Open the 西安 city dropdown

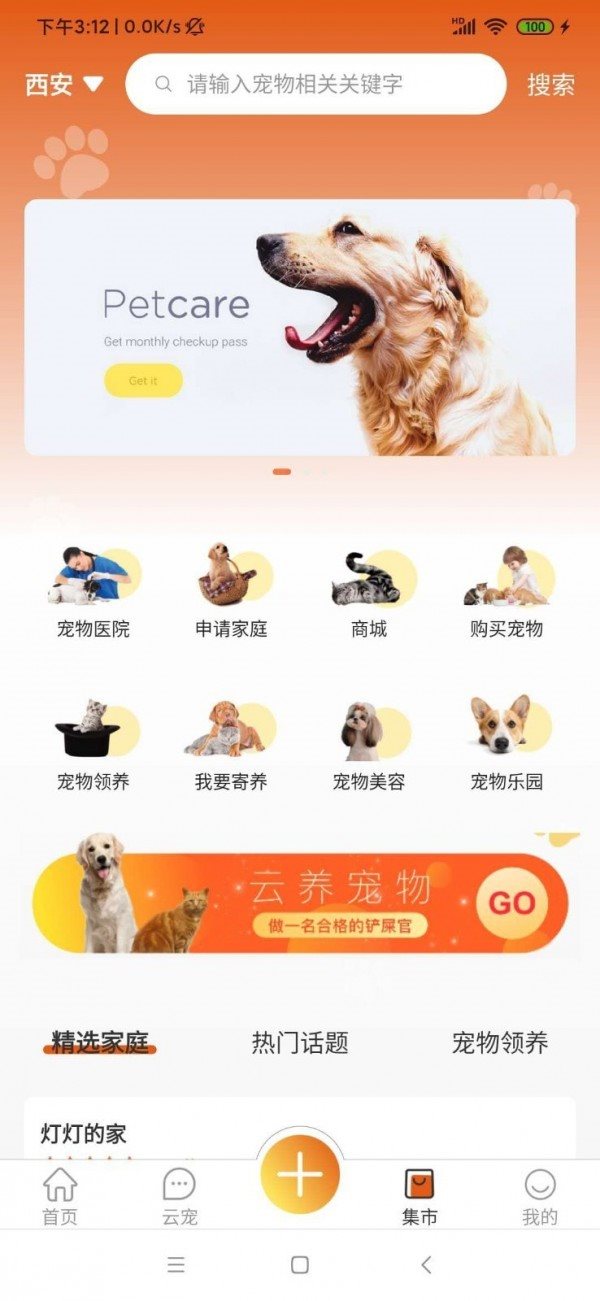click(x=64, y=85)
